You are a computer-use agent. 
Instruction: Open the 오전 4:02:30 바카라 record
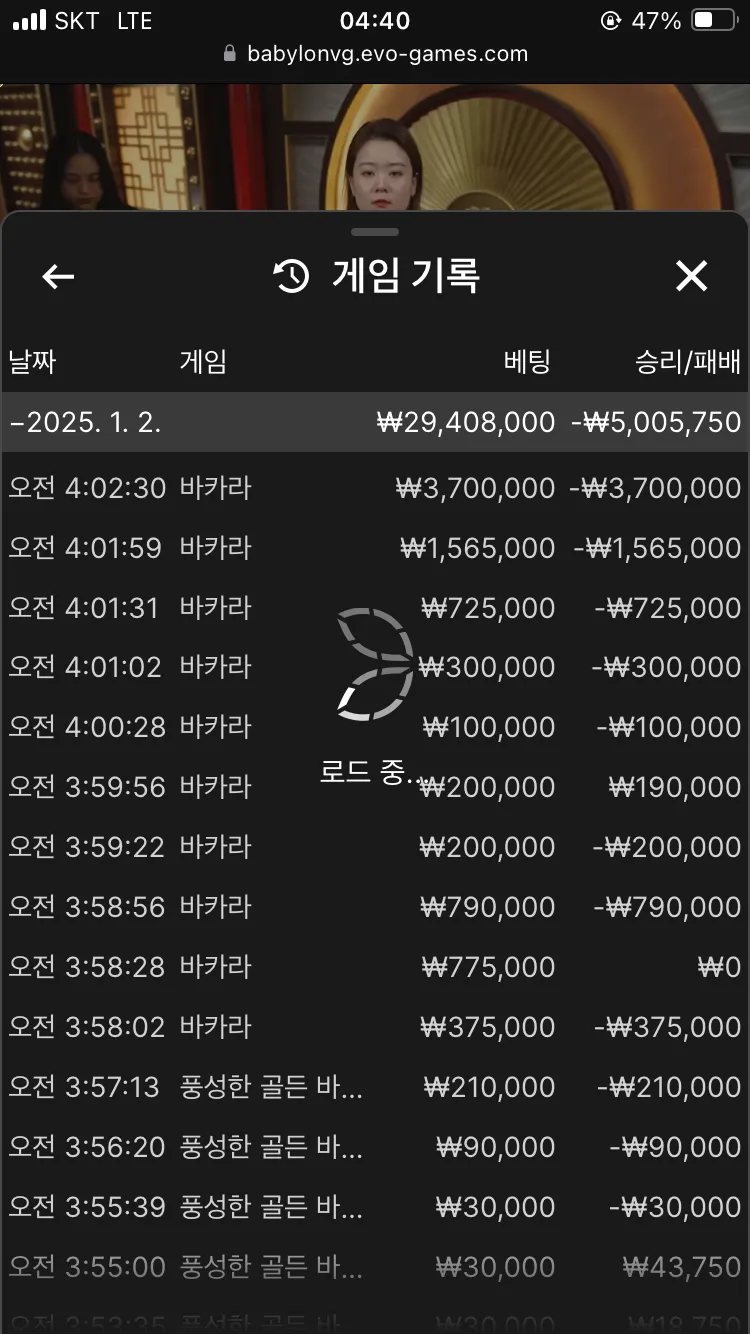[375, 488]
